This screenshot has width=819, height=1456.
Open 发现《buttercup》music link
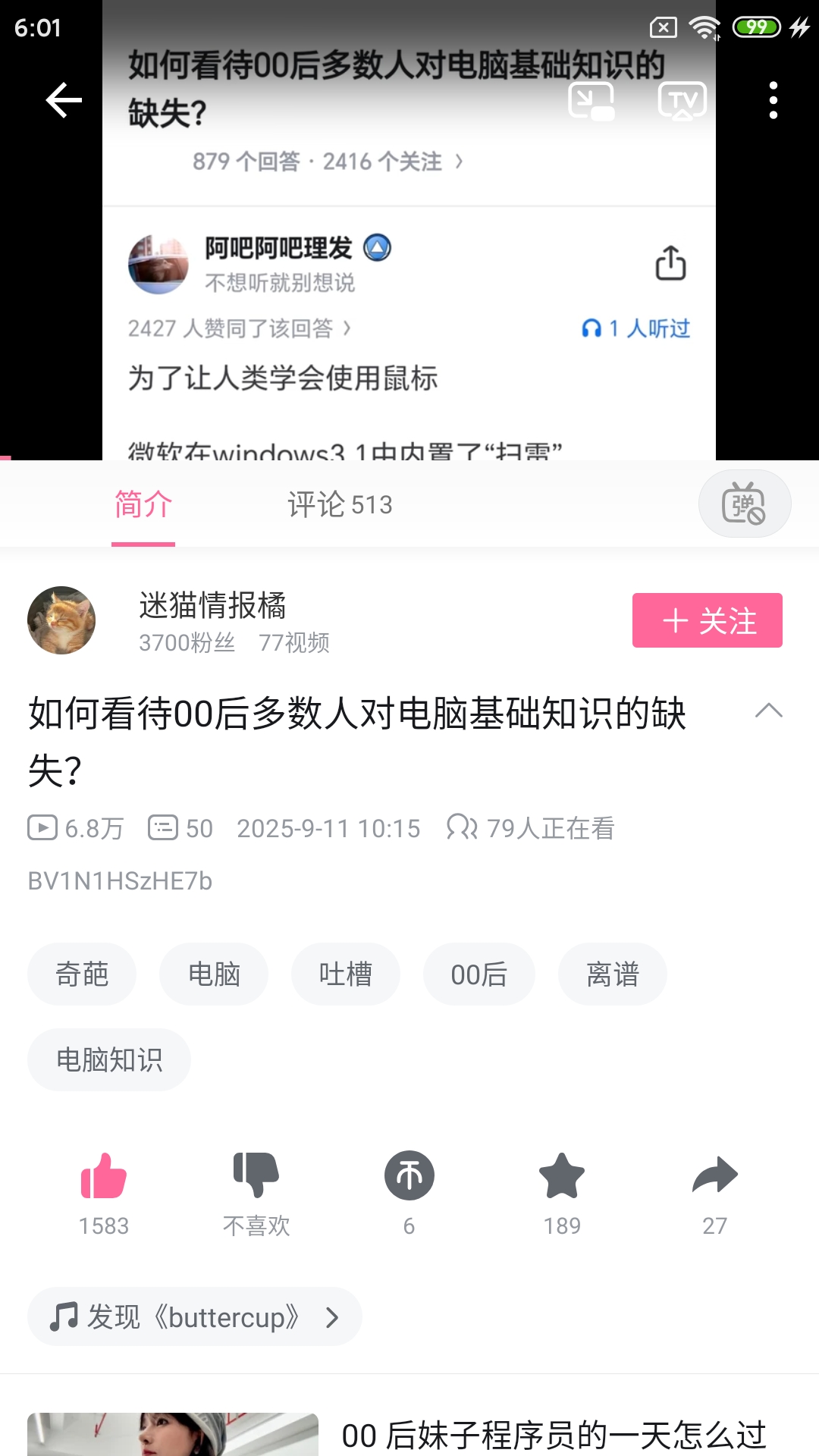pos(195,1317)
